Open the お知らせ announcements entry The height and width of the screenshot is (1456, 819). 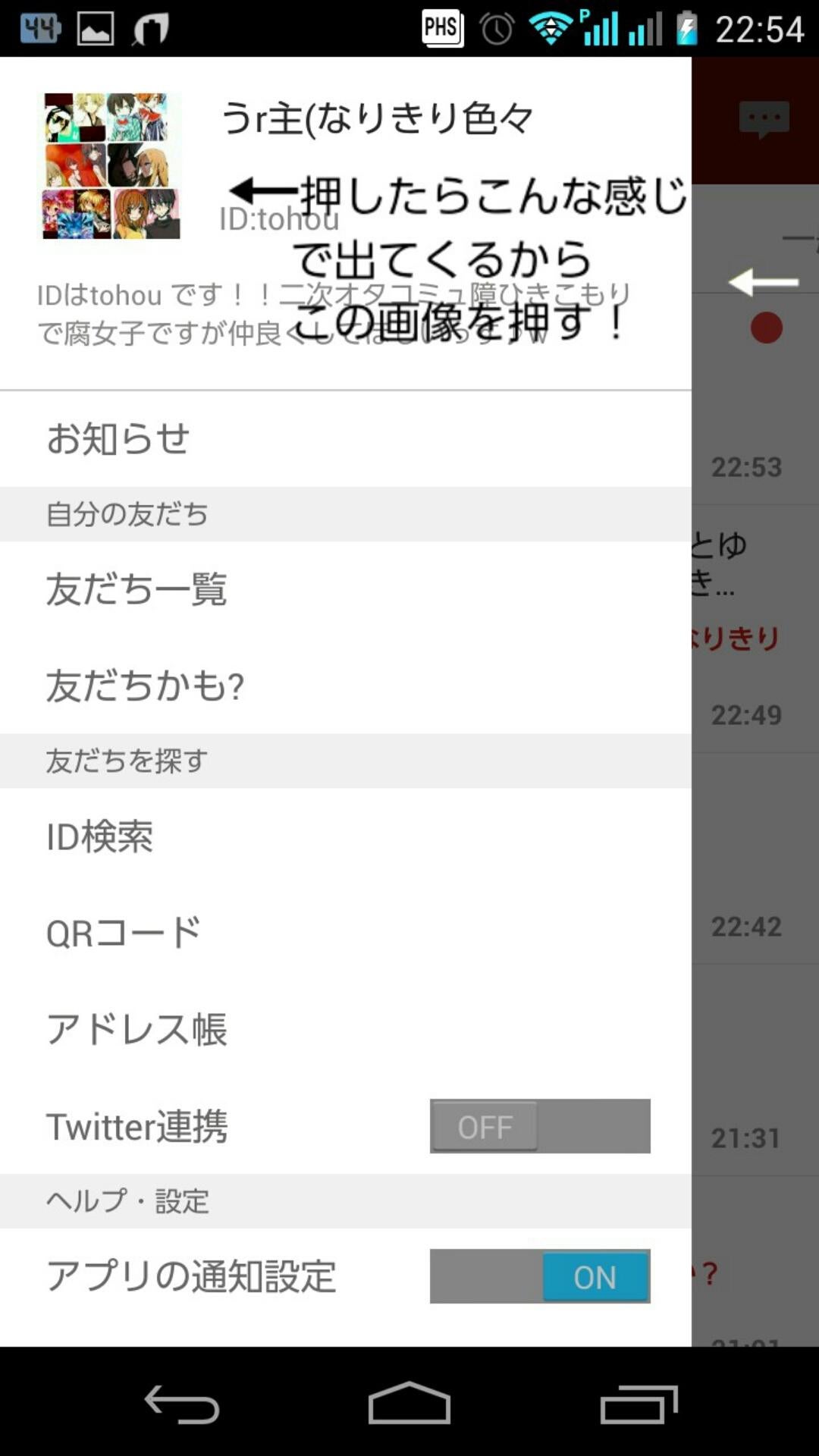point(118,438)
